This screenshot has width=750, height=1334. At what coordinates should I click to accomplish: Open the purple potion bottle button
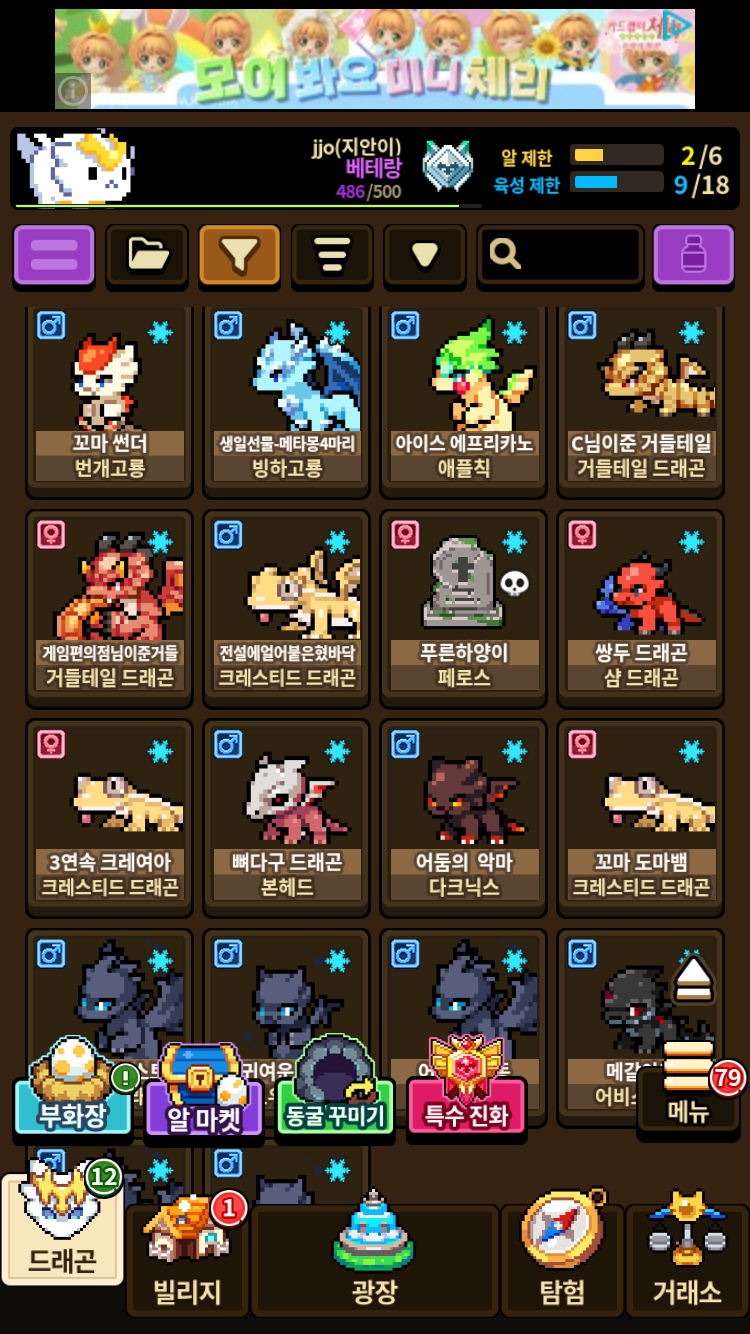coord(693,255)
